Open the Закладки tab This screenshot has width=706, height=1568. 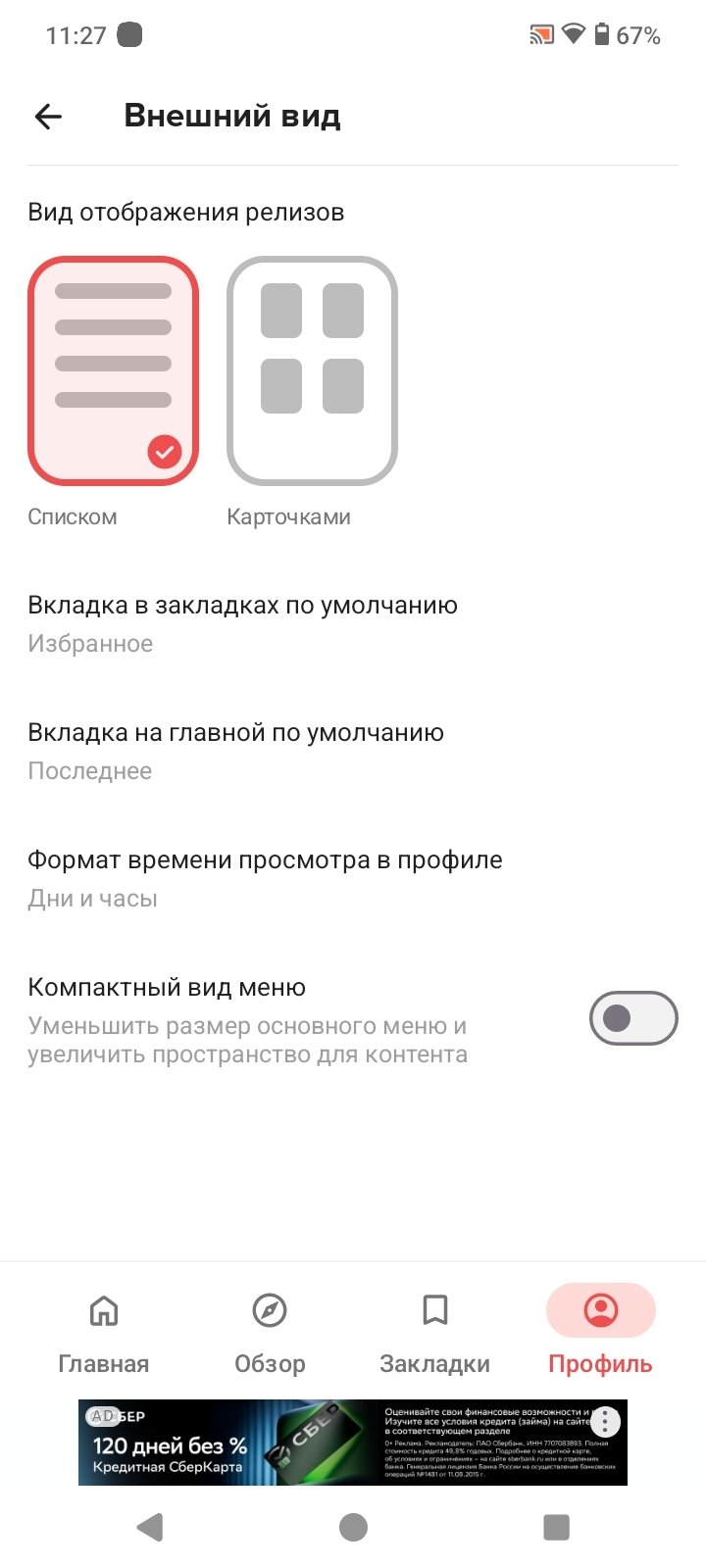pyautogui.click(x=434, y=1331)
